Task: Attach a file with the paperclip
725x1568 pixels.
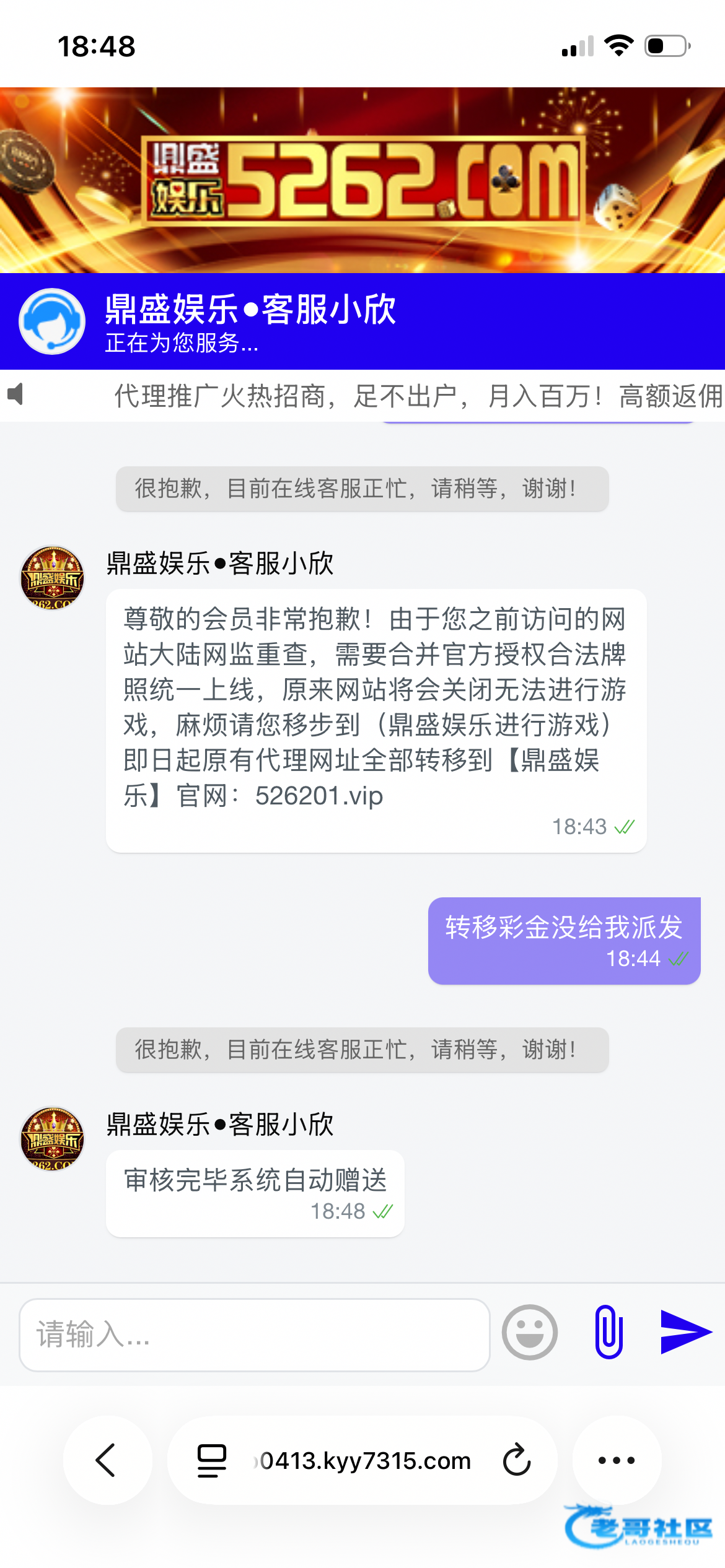Action: 609,1332
